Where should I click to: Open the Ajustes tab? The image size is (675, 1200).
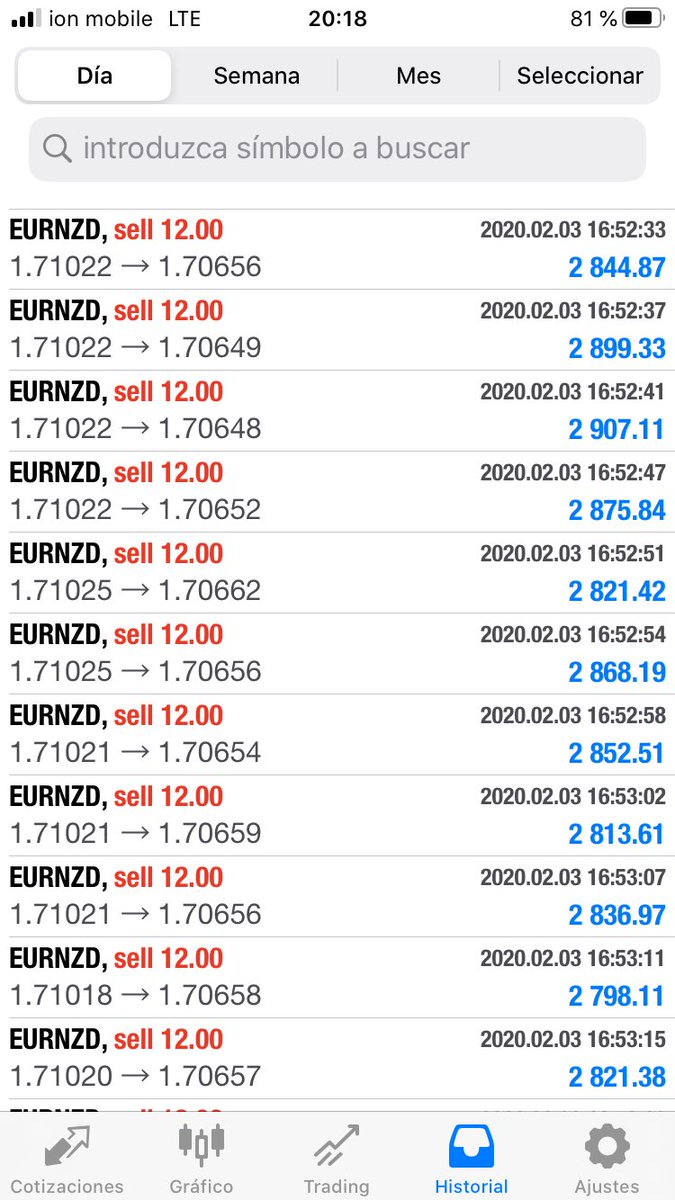coord(607,1158)
